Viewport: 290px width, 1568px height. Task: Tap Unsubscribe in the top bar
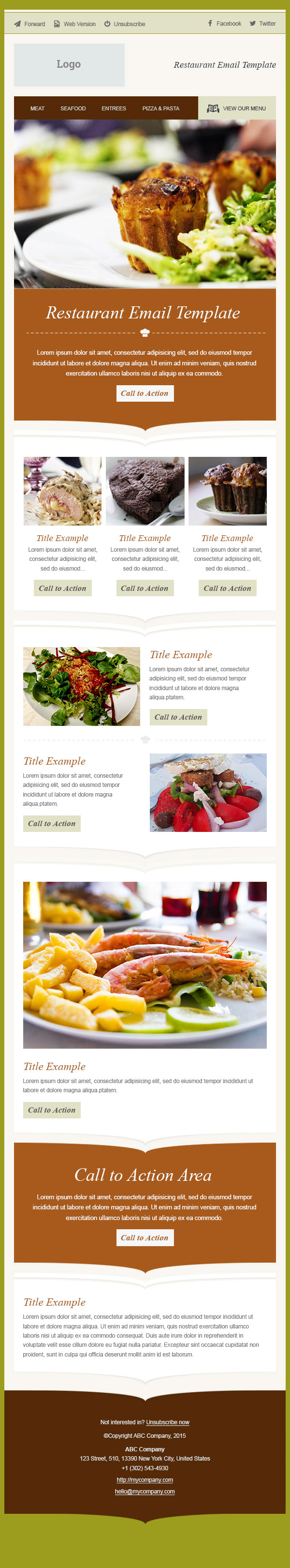[125, 24]
